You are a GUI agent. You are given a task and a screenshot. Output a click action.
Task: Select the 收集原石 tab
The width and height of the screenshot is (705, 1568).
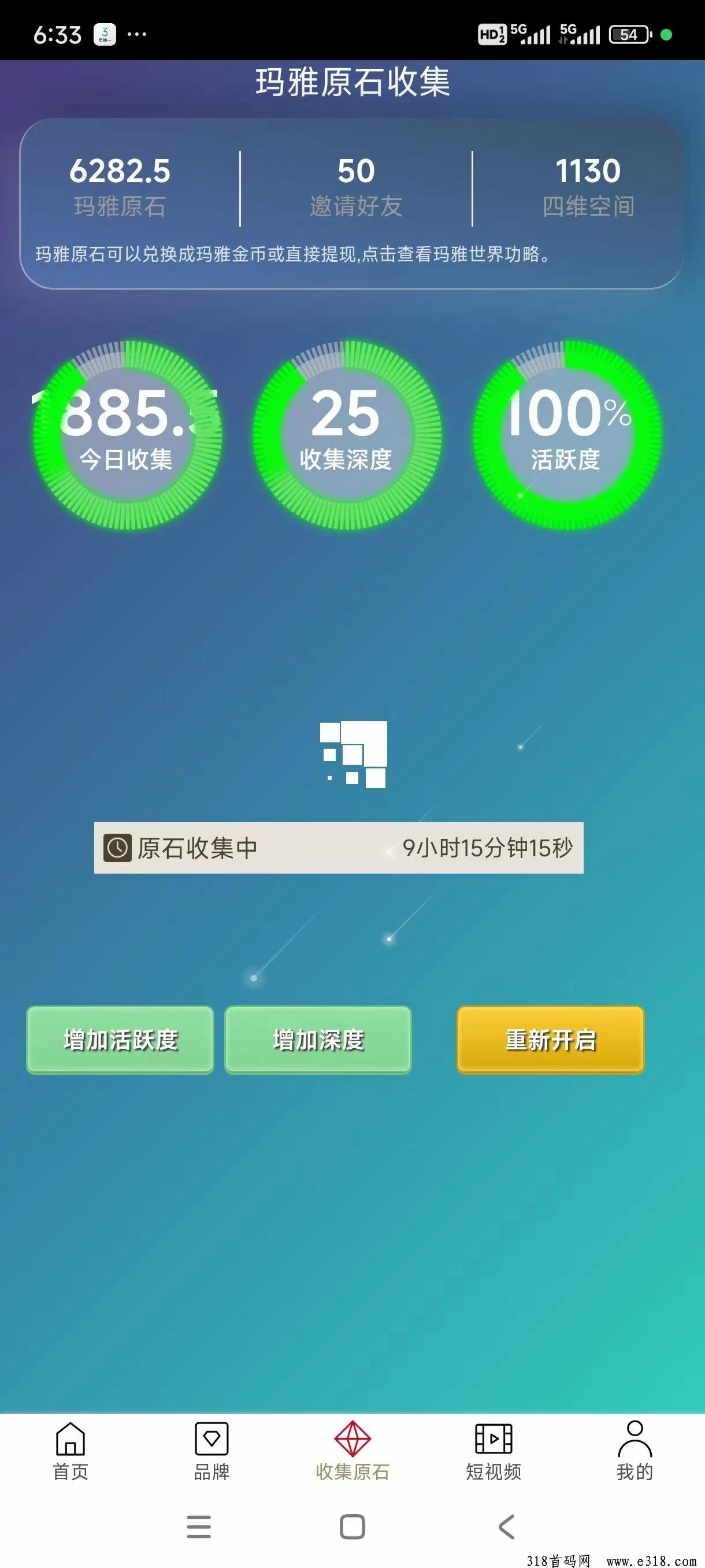tap(352, 1452)
